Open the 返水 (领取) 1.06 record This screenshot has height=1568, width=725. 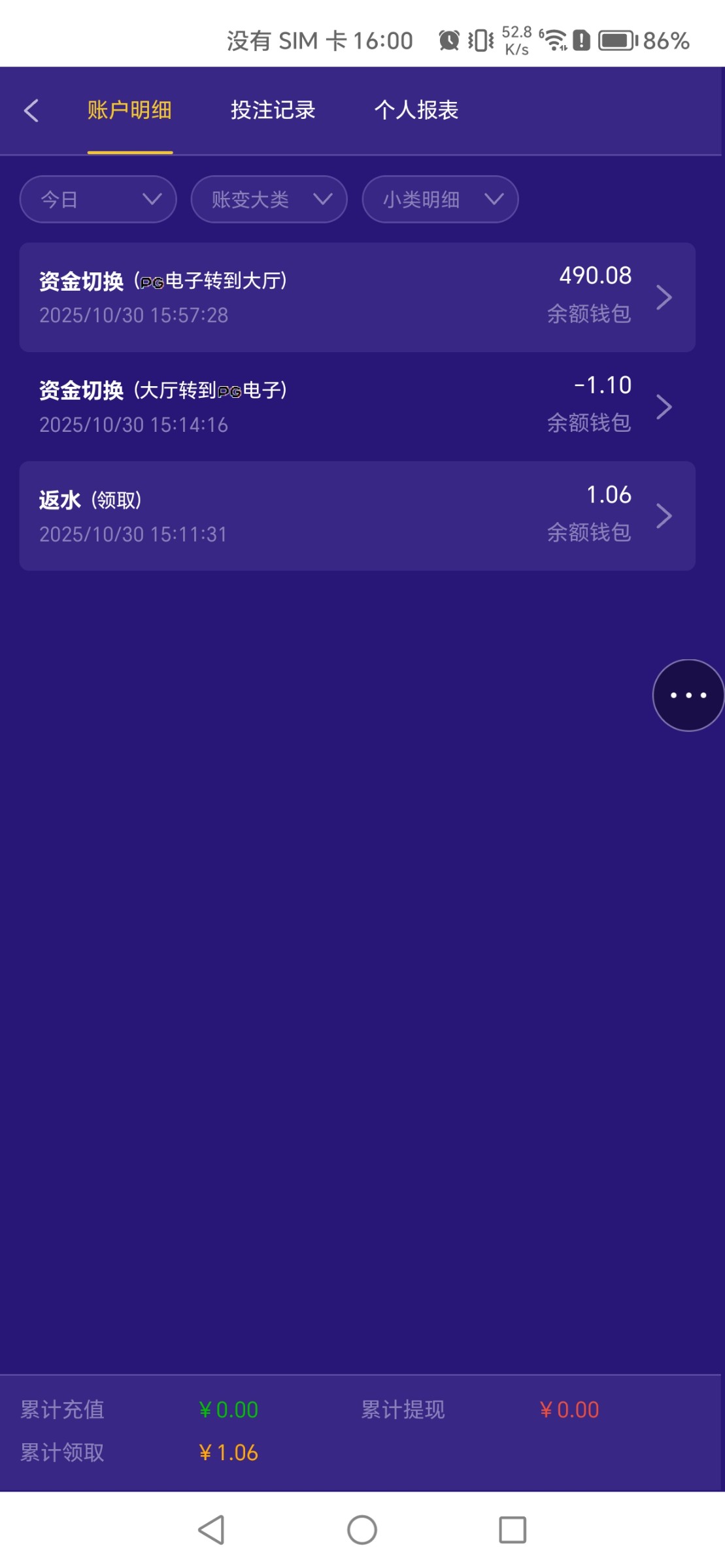357,516
